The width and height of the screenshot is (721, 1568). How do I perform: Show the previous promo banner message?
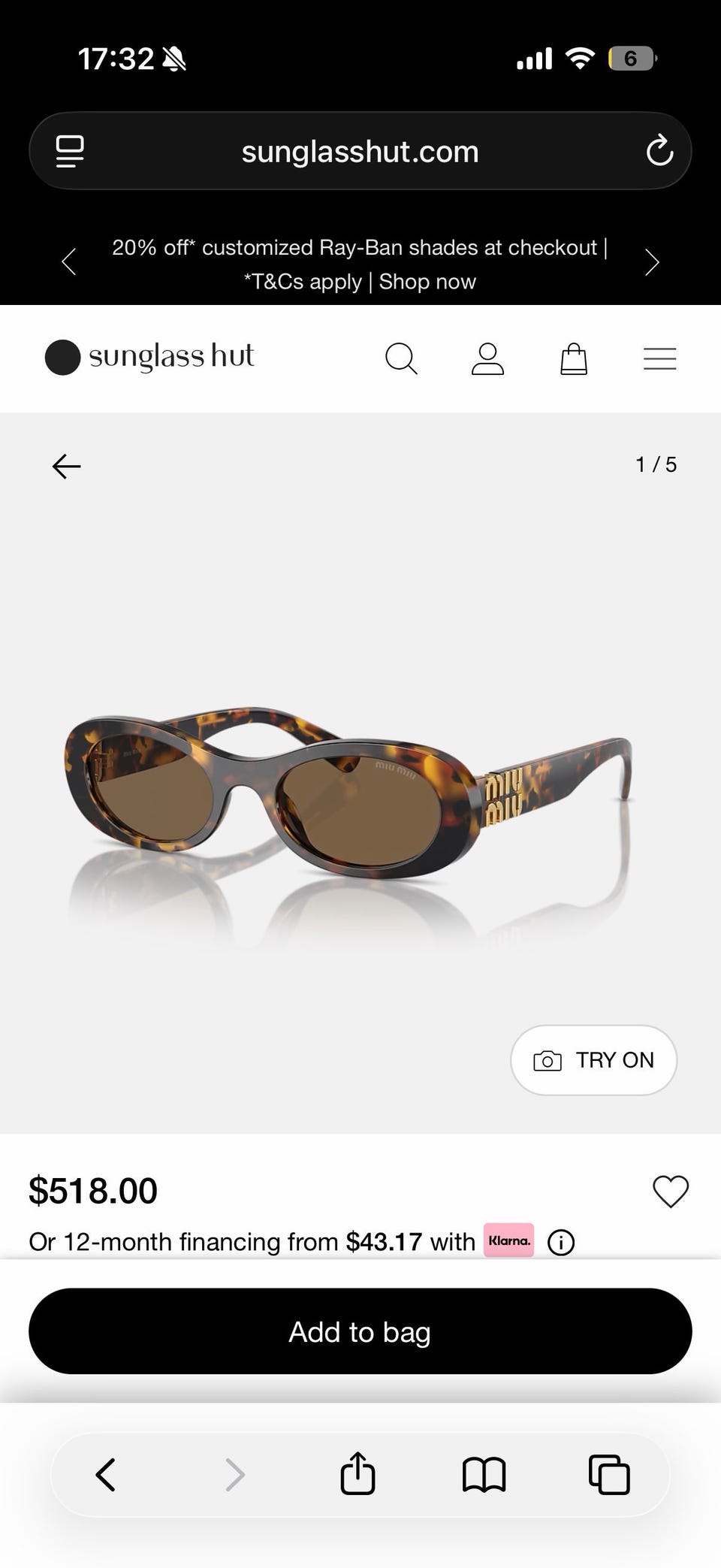point(68,262)
